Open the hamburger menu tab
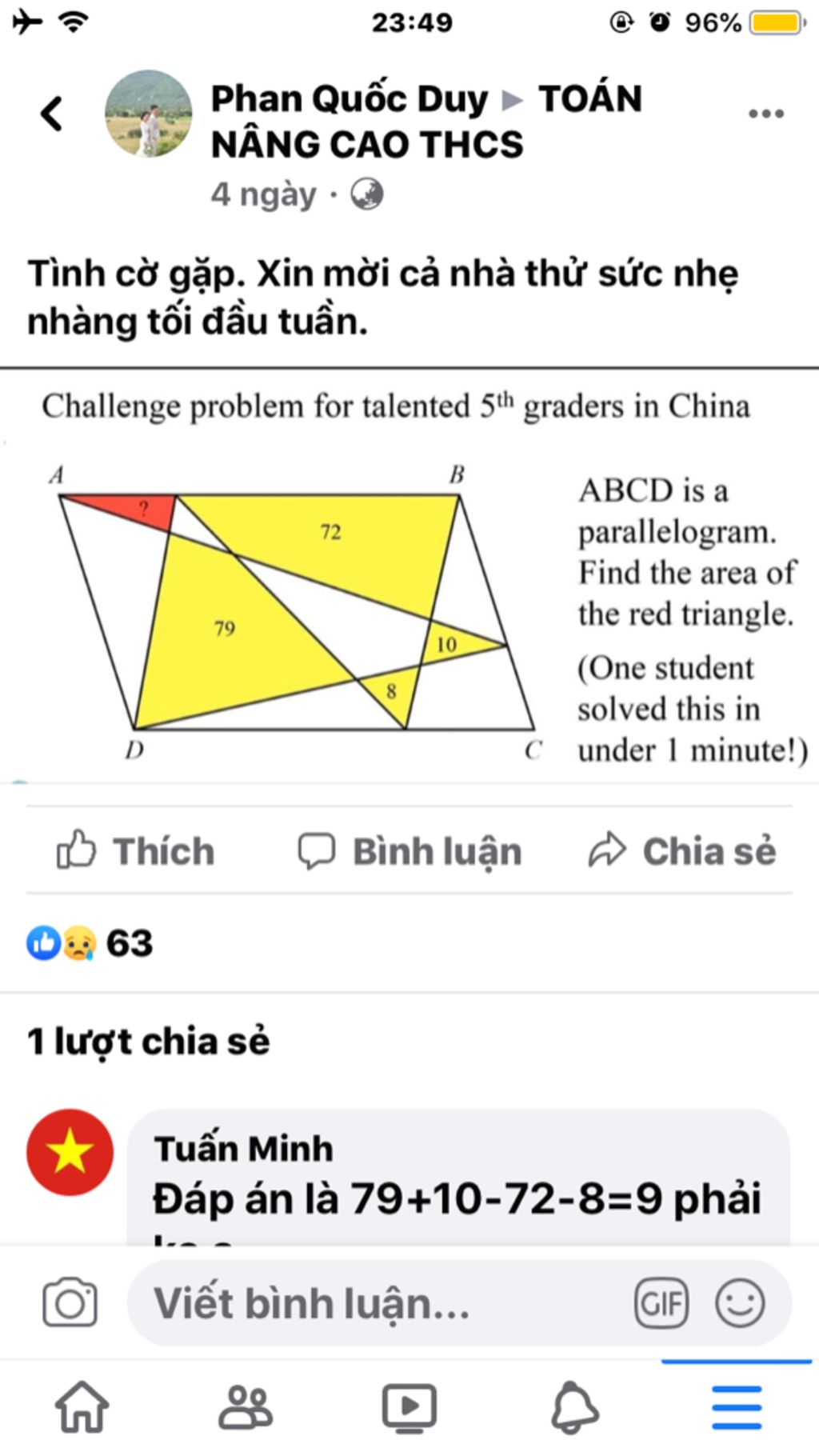Screen dimensions: 819x1456 click(x=737, y=1406)
